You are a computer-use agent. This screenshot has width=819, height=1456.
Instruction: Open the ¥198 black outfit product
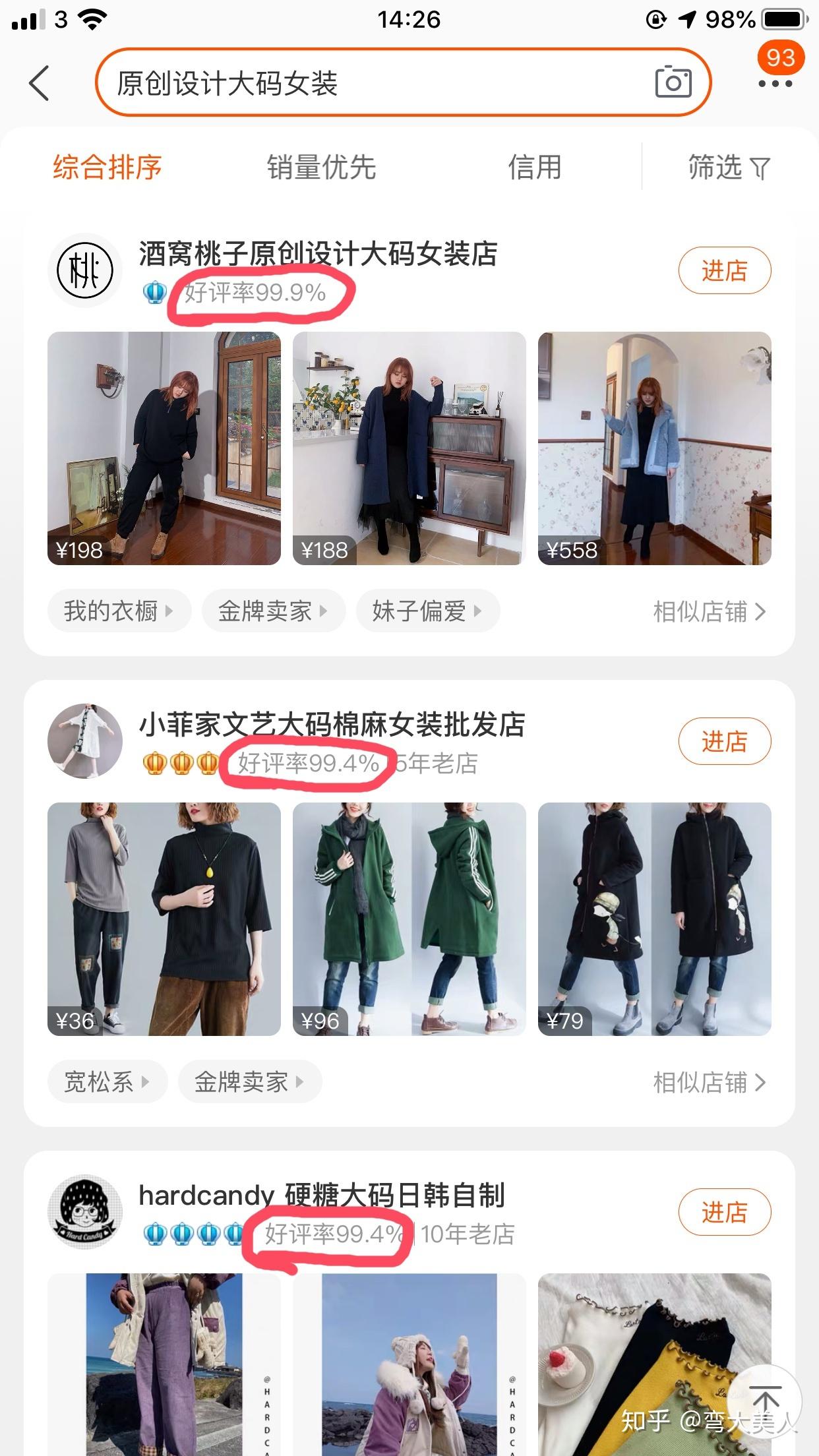[x=164, y=448]
